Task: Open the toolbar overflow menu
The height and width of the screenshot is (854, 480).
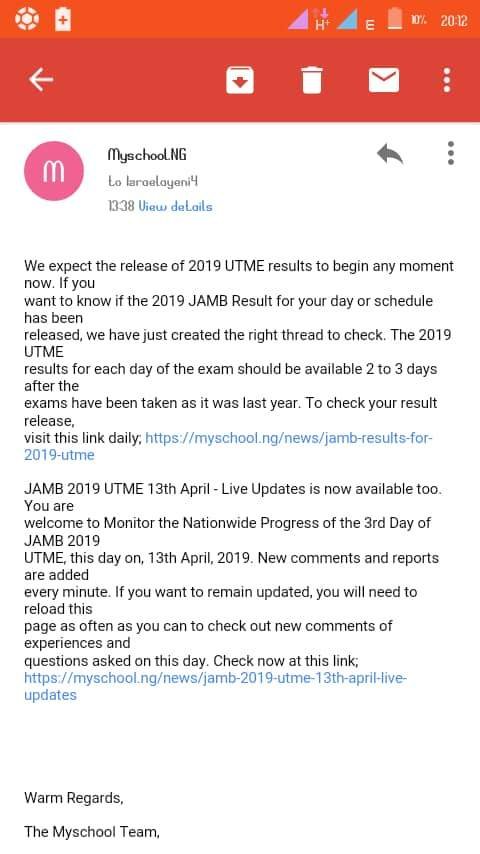Action: pos(447,80)
